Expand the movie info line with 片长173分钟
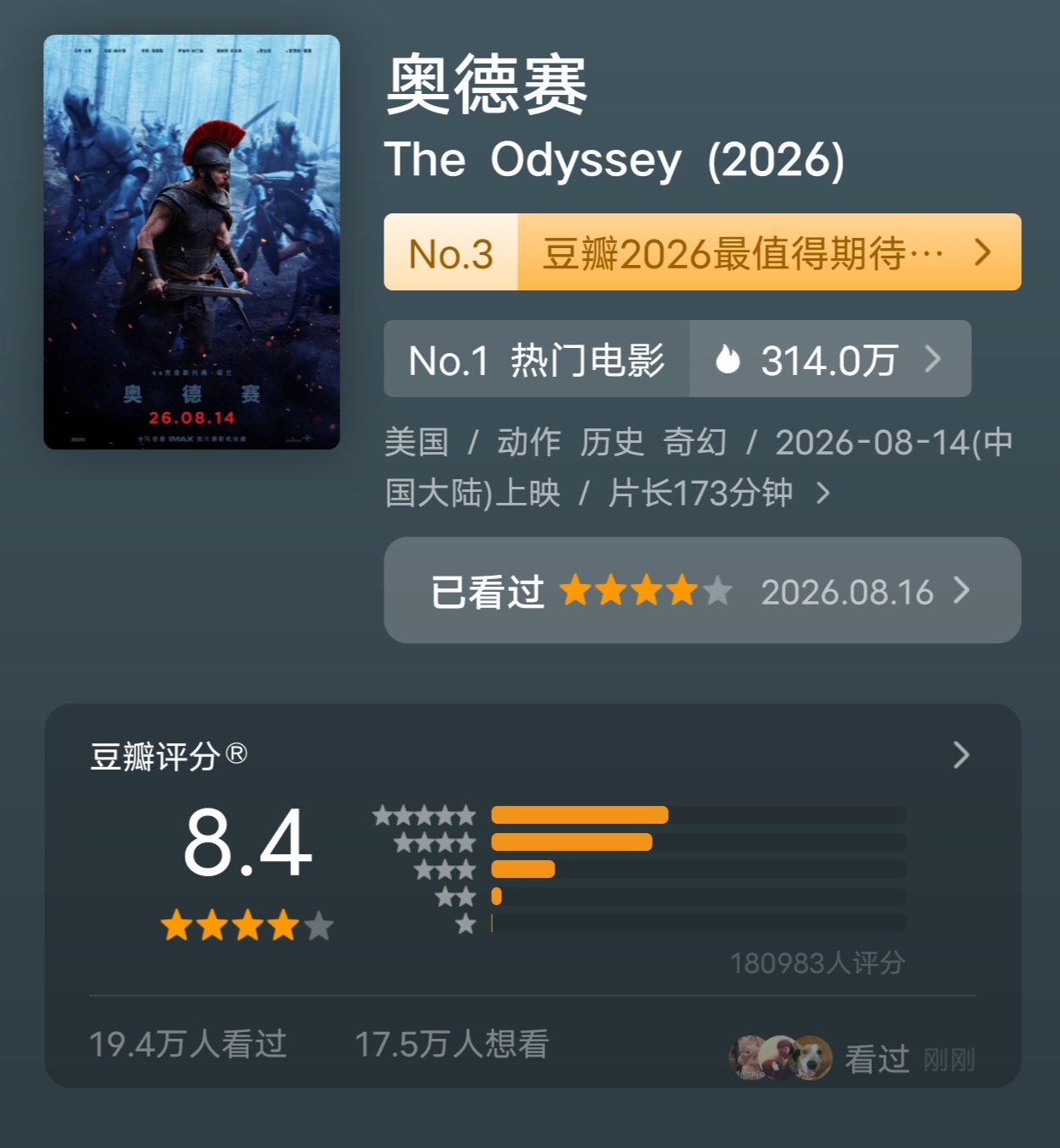The image size is (1060, 1148). pos(698,467)
